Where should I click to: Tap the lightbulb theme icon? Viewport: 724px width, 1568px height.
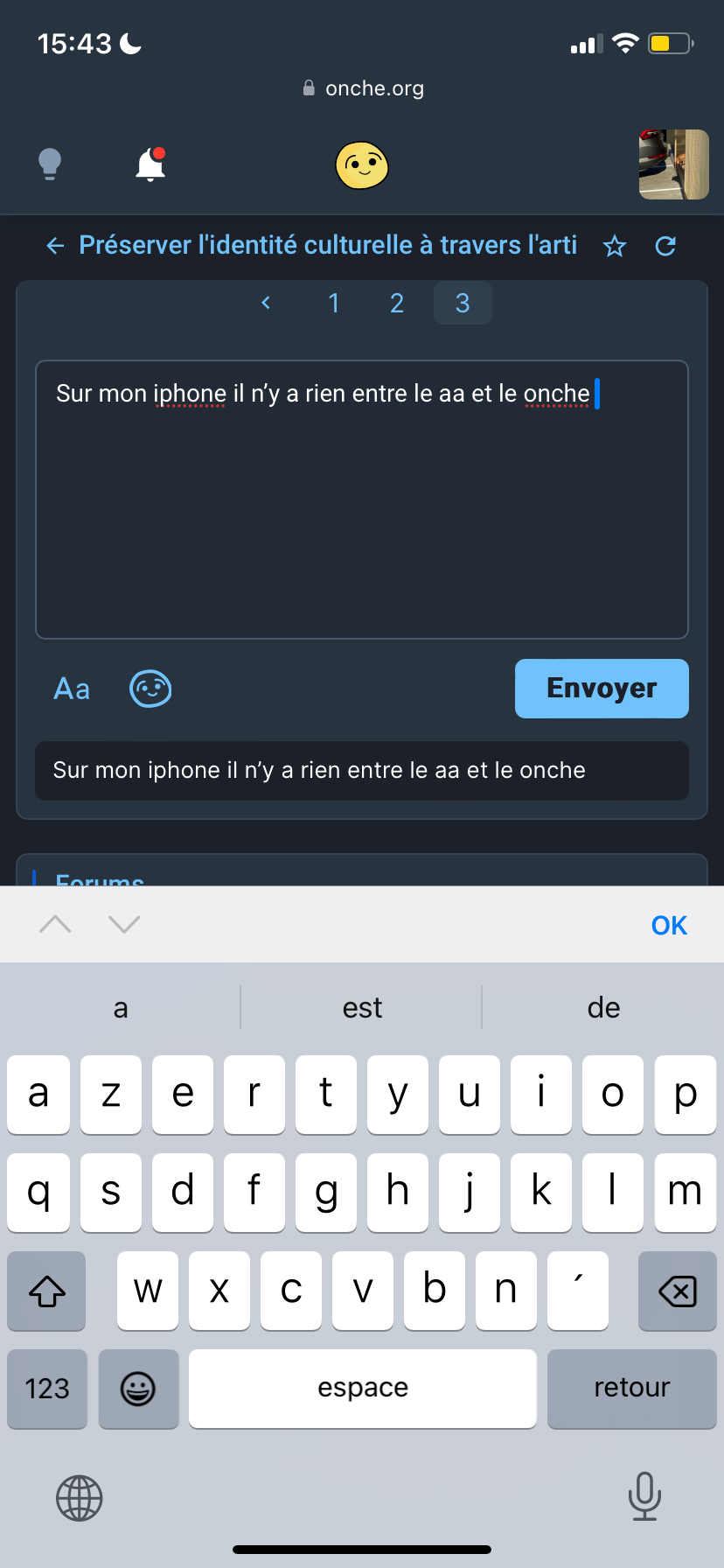click(50, 164)
